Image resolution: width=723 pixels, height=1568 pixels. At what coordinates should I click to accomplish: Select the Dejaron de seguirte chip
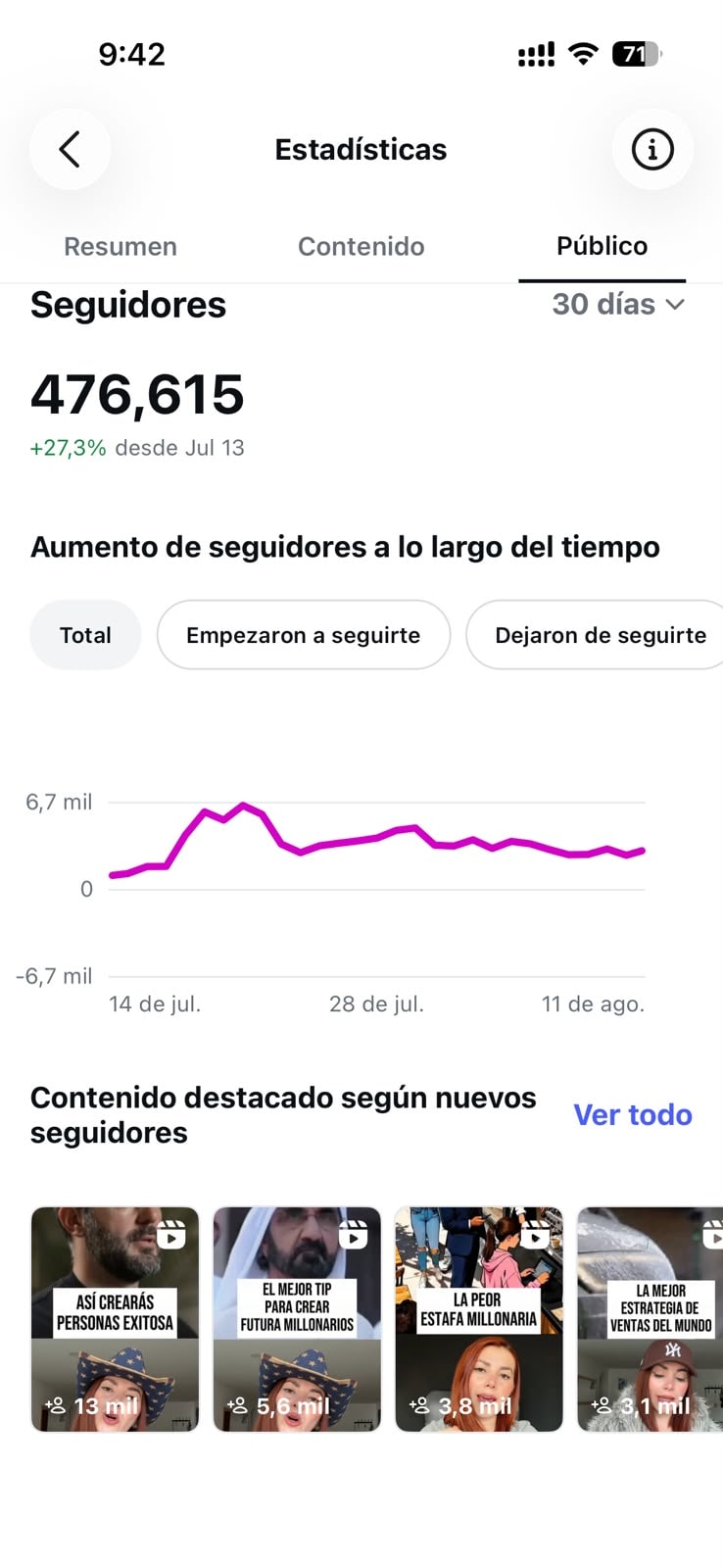point(596,635)
